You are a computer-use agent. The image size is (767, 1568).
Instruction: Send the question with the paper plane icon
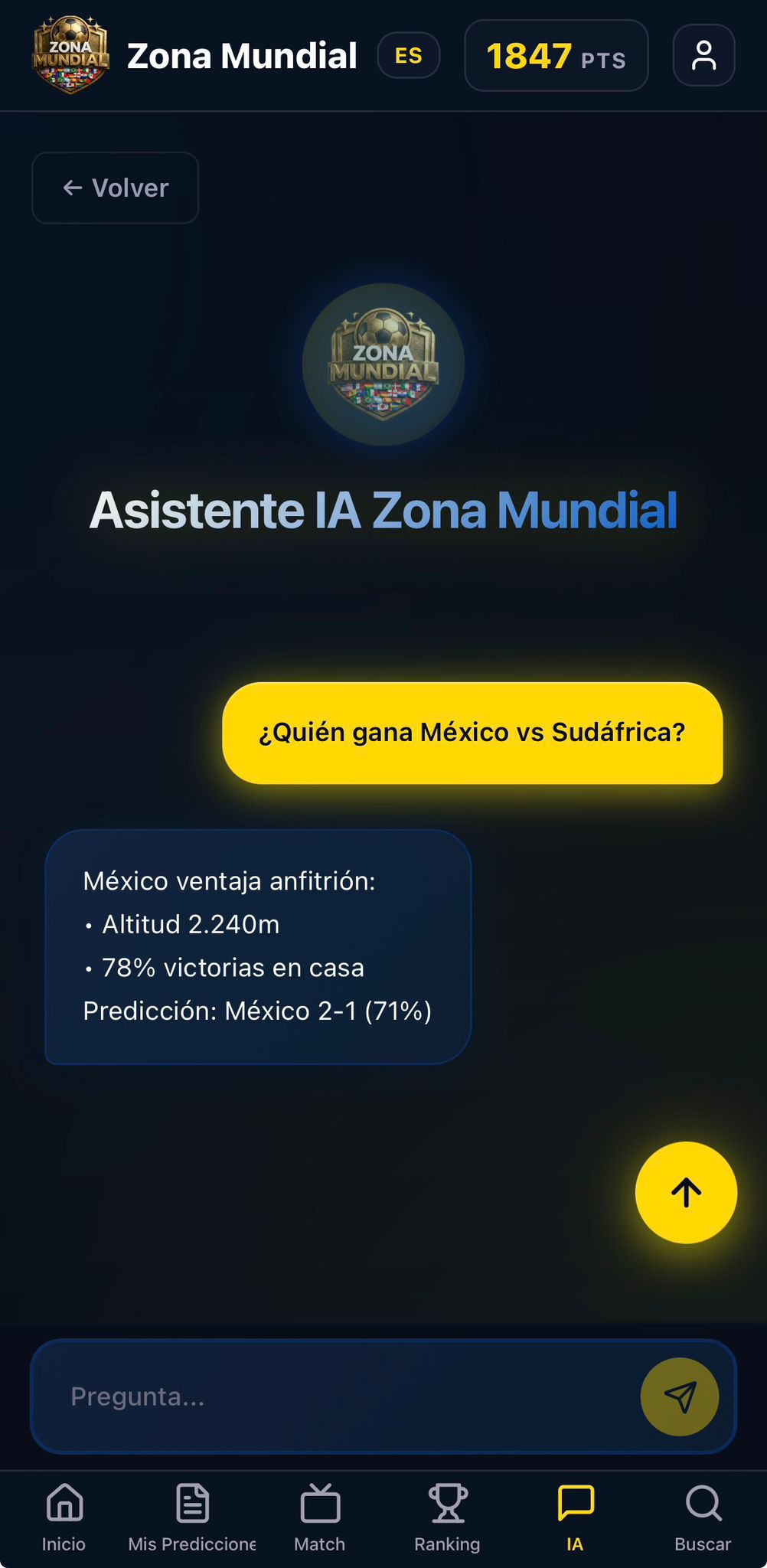pos(679,1396)
